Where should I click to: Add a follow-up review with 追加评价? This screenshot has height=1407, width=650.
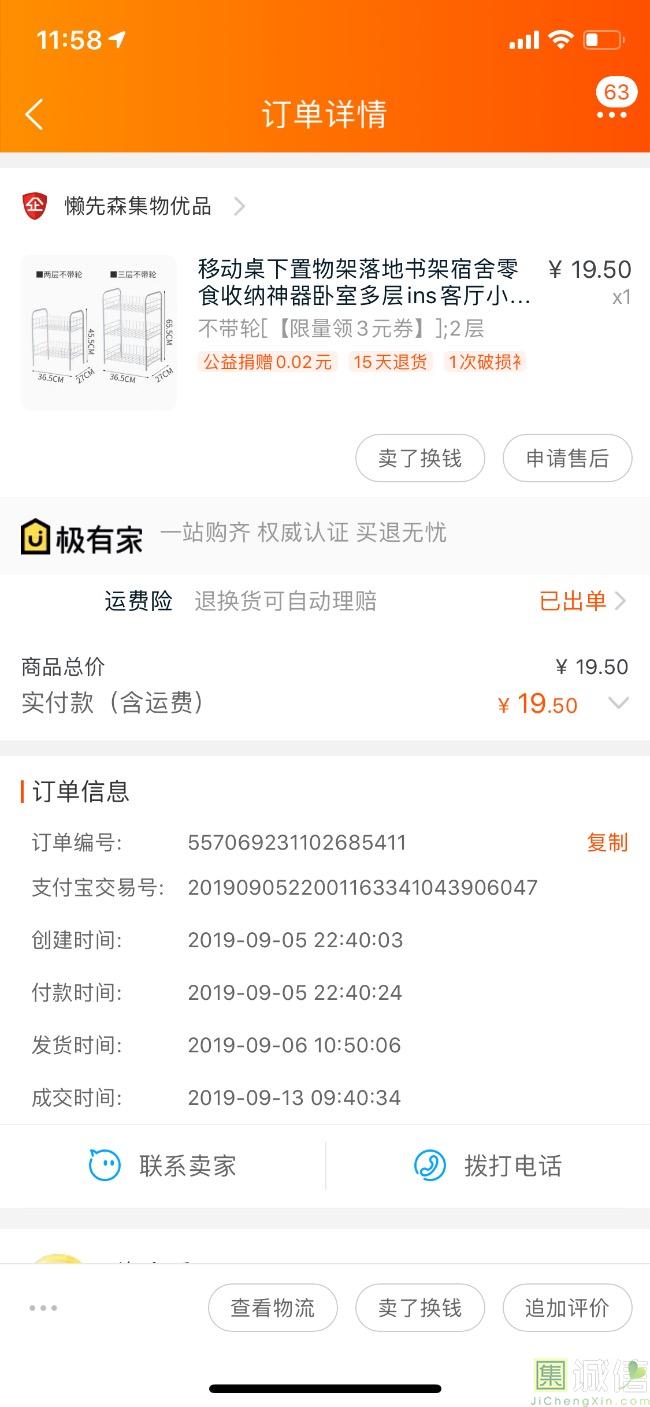[567, 1307]
